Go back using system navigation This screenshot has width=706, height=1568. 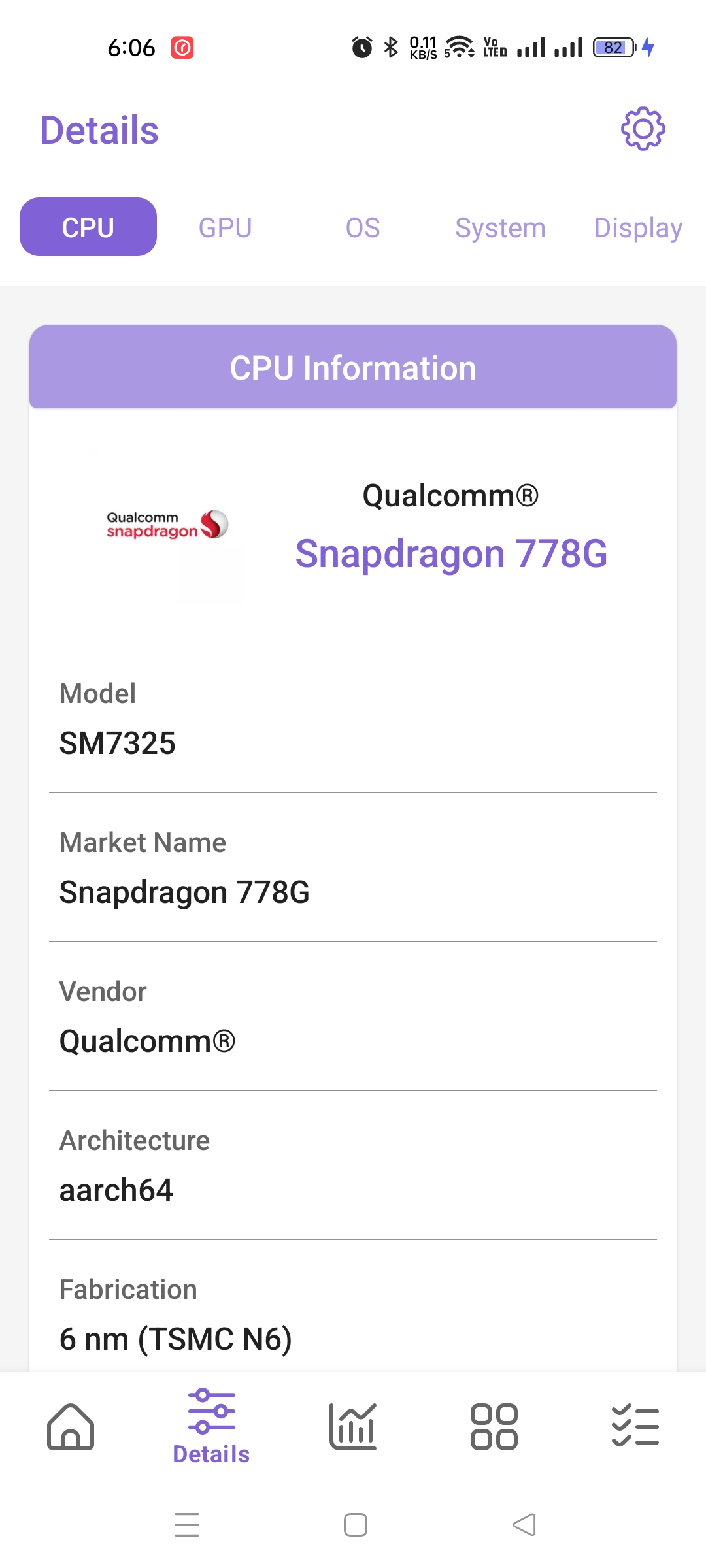point(524,1525)
